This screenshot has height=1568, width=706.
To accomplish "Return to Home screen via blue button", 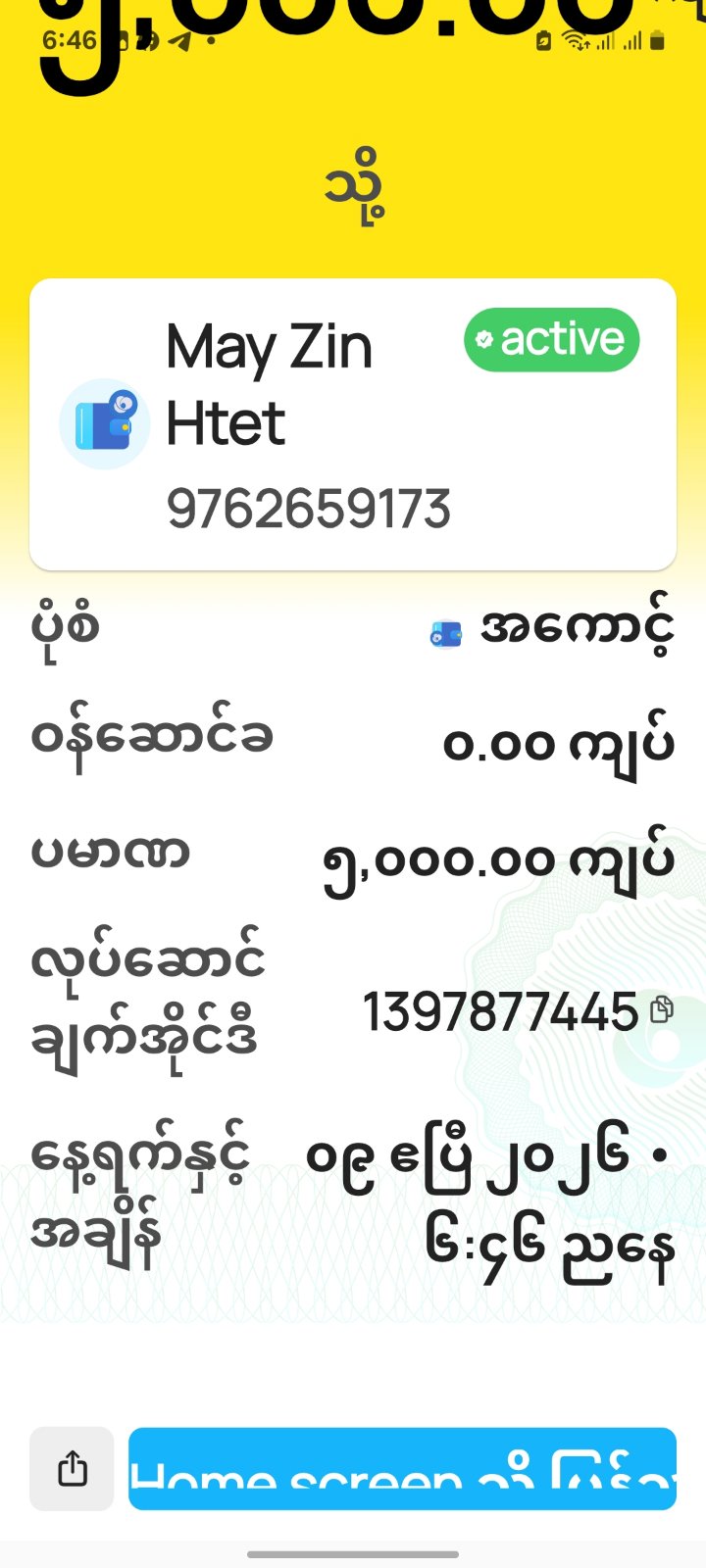I will coord(402,1468).
